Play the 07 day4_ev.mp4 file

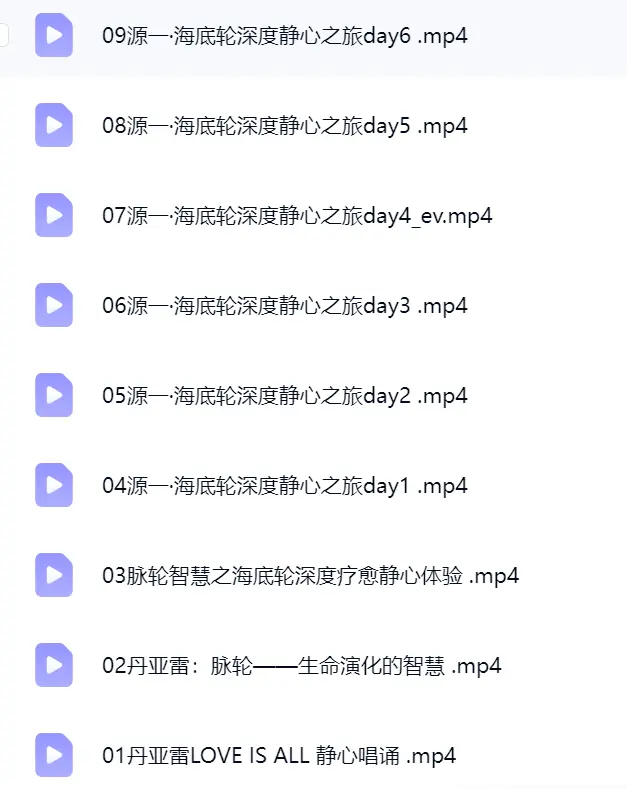point(297,216)
